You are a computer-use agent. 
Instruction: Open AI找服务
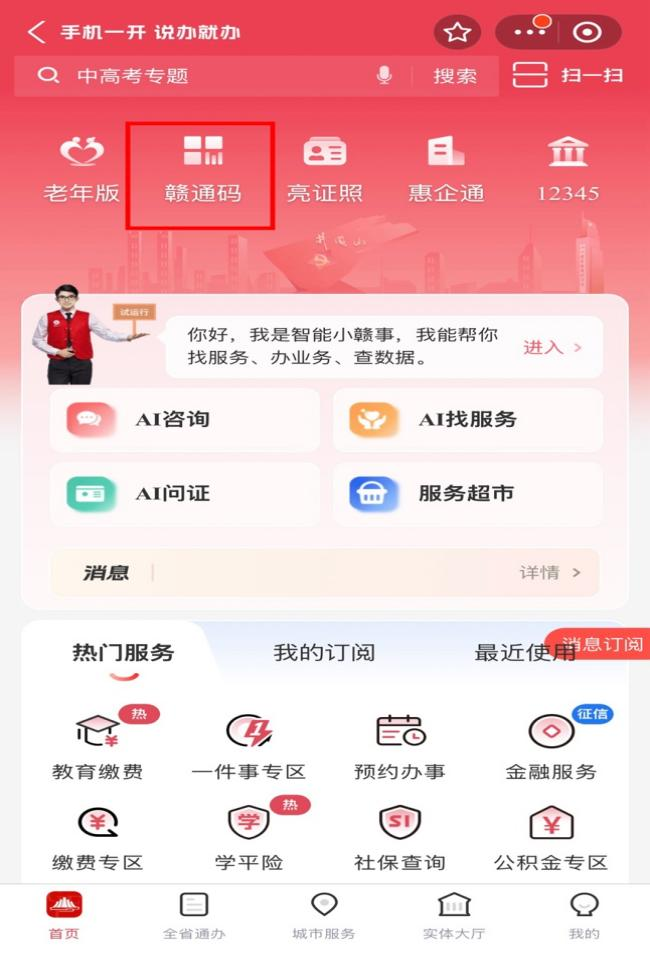tap(467, 419)
